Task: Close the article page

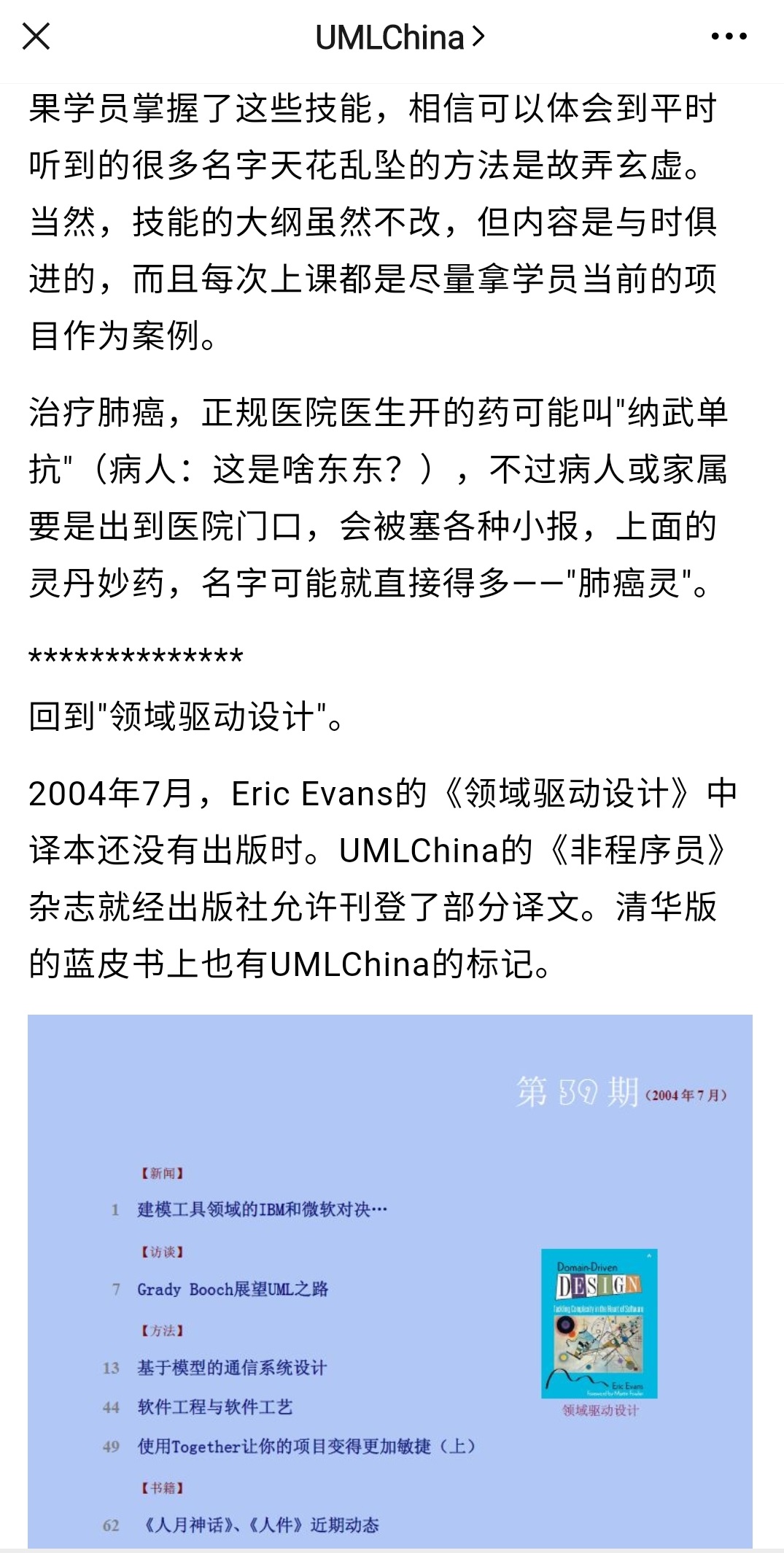Action: pyautogui.click(x=36, y=36)
